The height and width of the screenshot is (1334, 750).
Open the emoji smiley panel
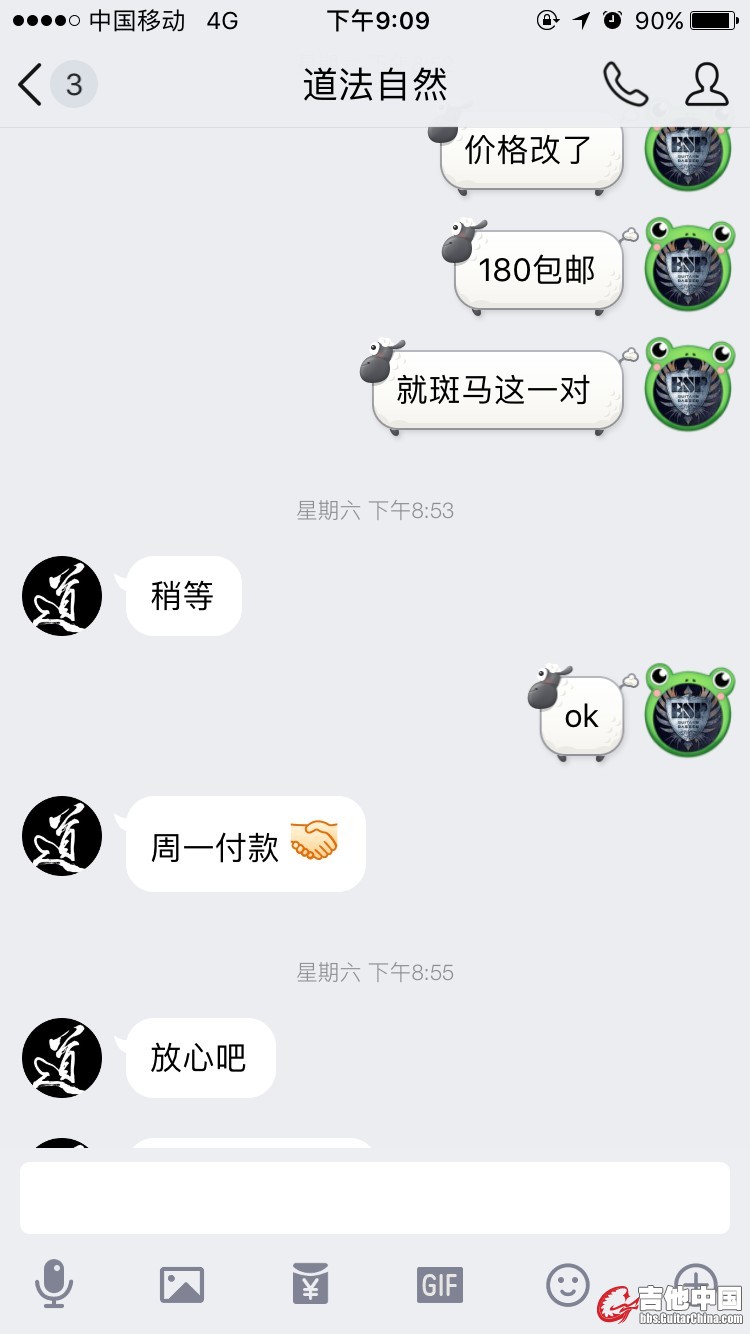[x=567, y=1284]
